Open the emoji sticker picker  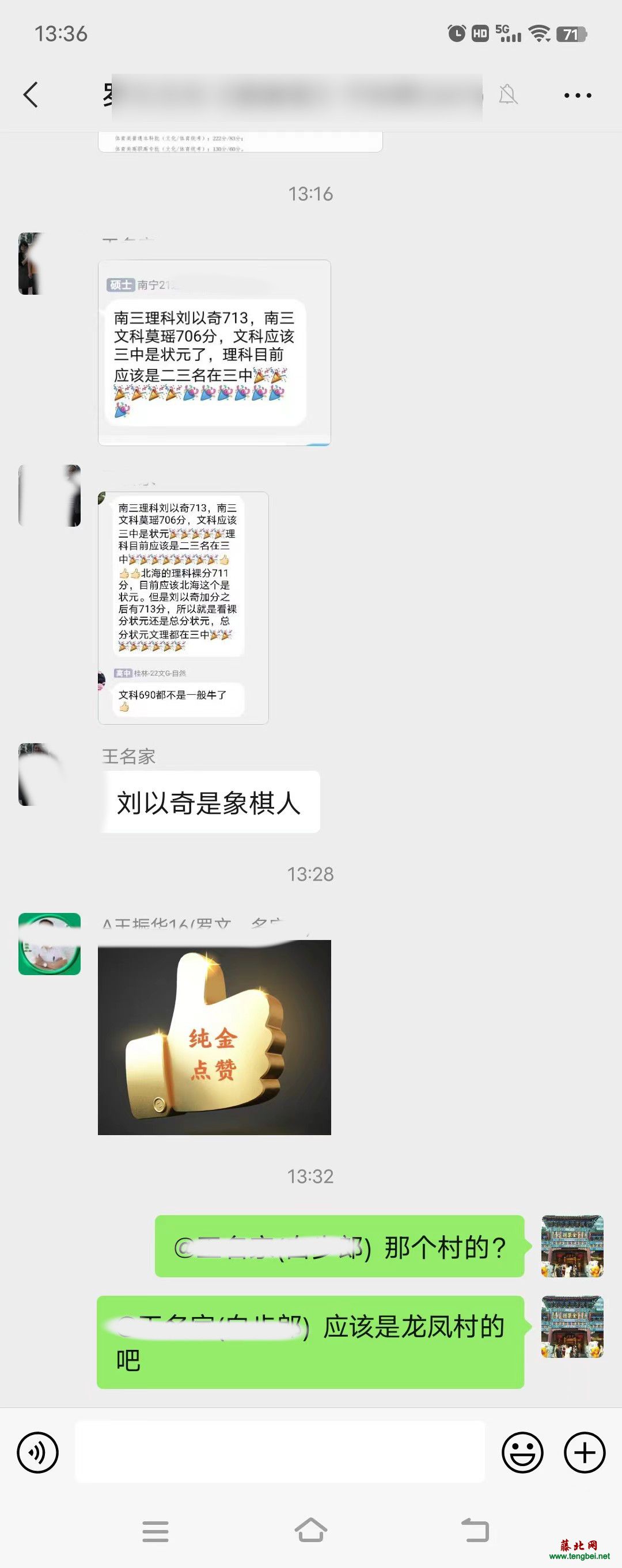522,1453
